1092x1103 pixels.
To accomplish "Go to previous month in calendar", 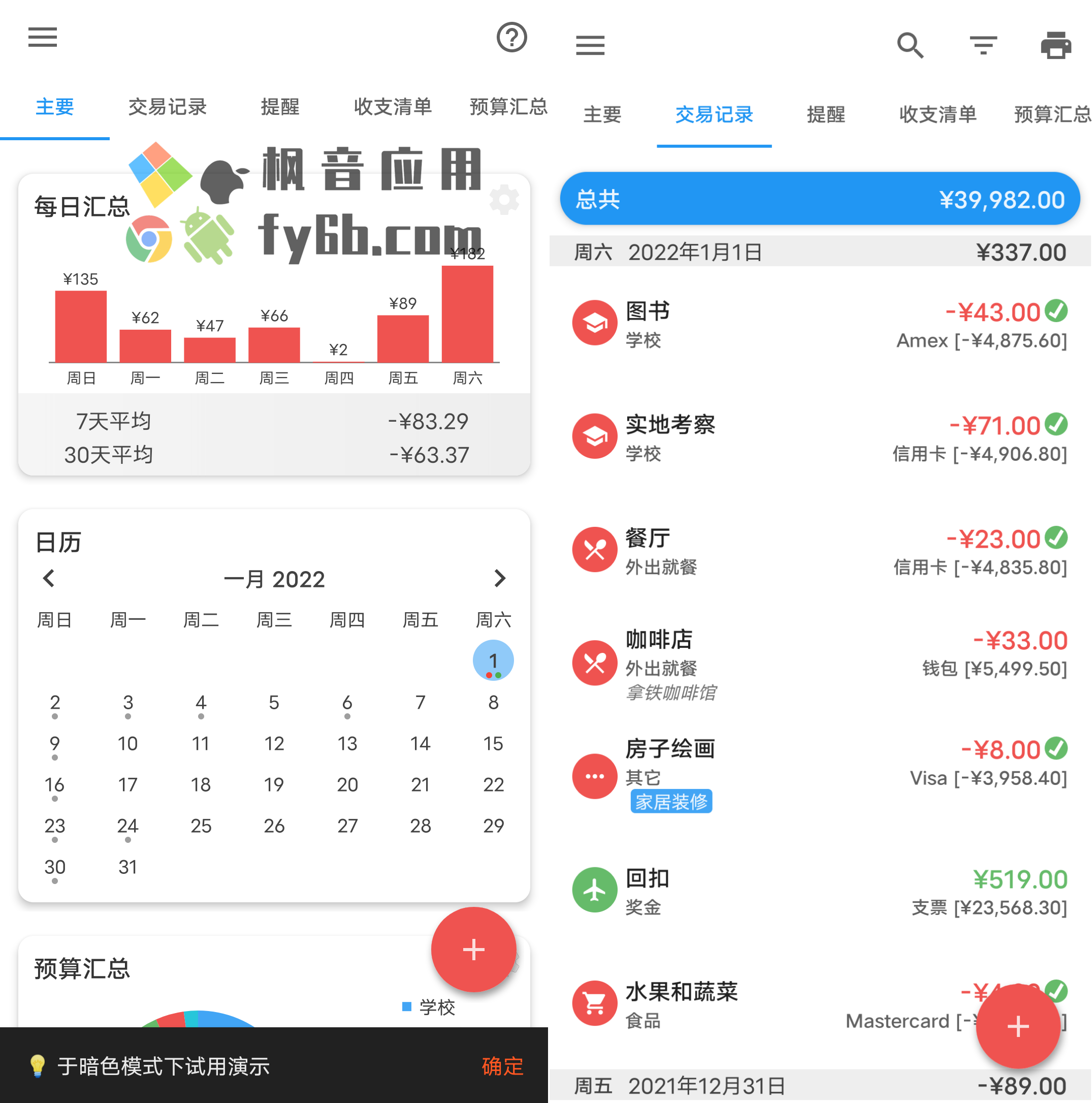I will pos(49,578).
